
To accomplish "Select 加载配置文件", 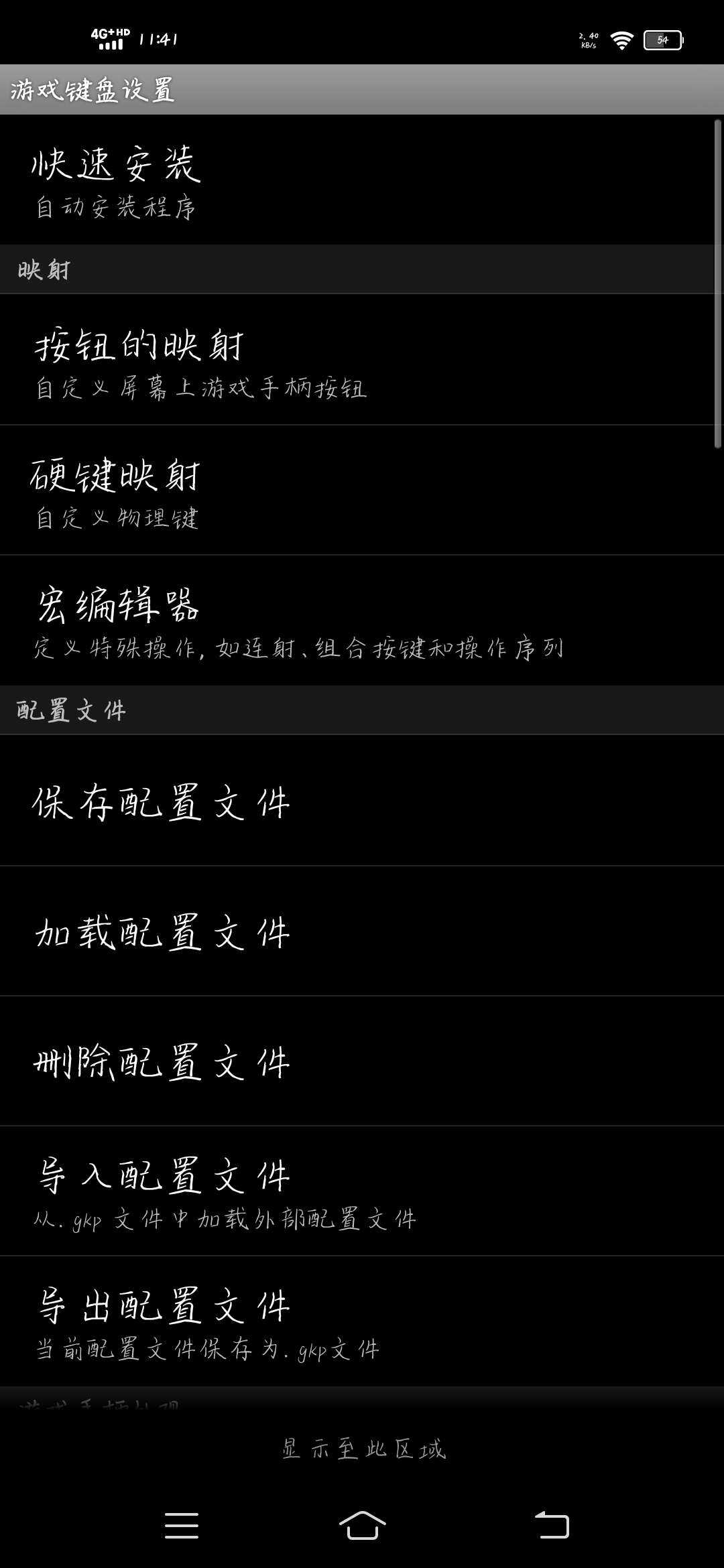I will tap(362, 931).
